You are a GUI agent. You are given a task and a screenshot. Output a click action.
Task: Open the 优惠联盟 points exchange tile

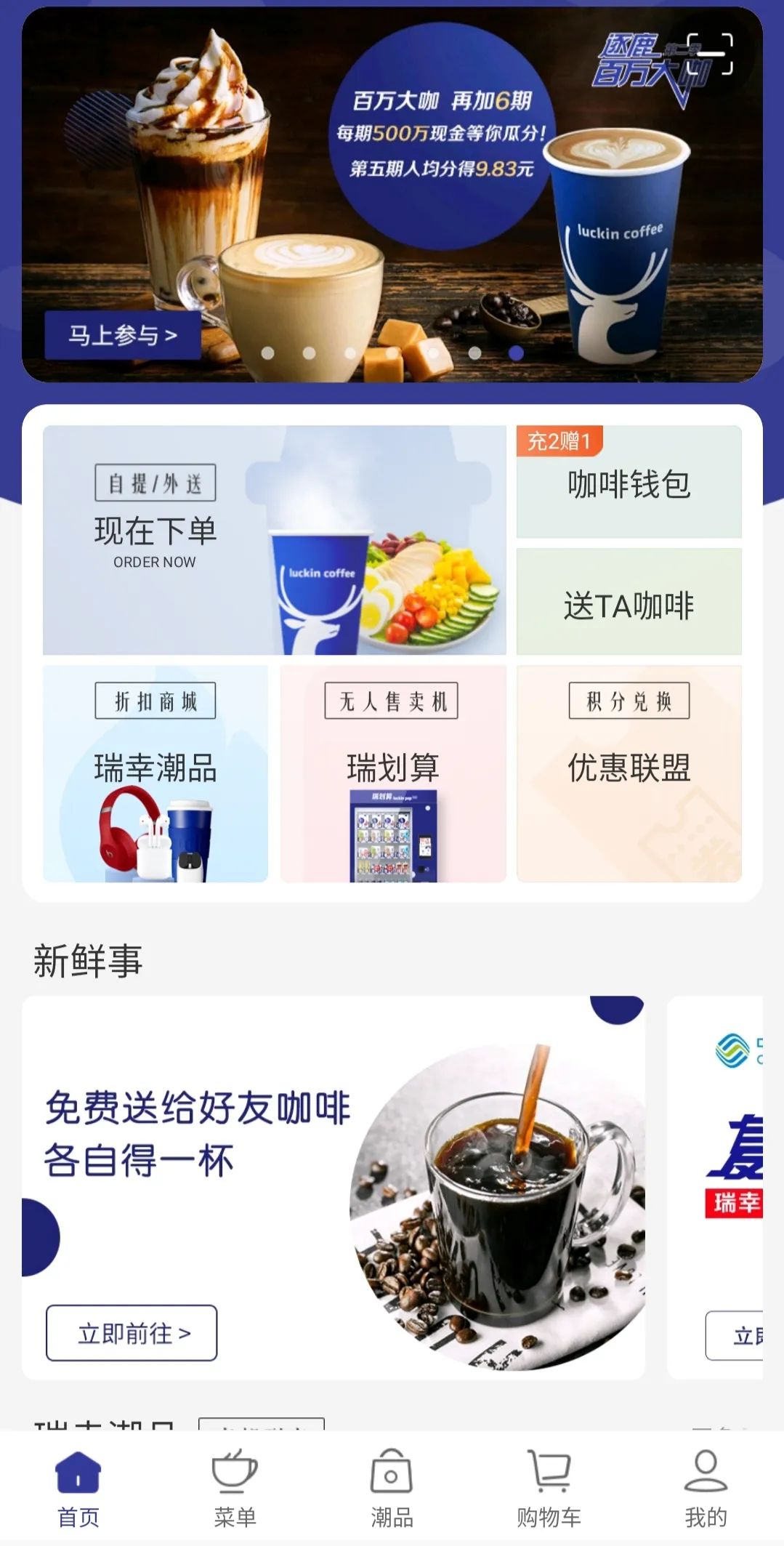tap(629, 773)
